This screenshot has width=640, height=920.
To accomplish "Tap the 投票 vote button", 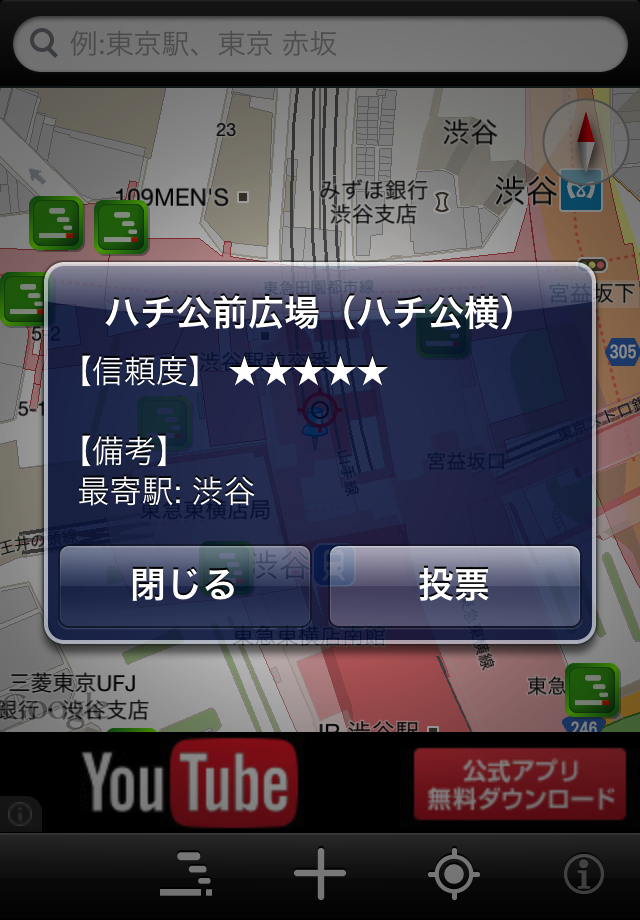I will [x=455, y=586].
